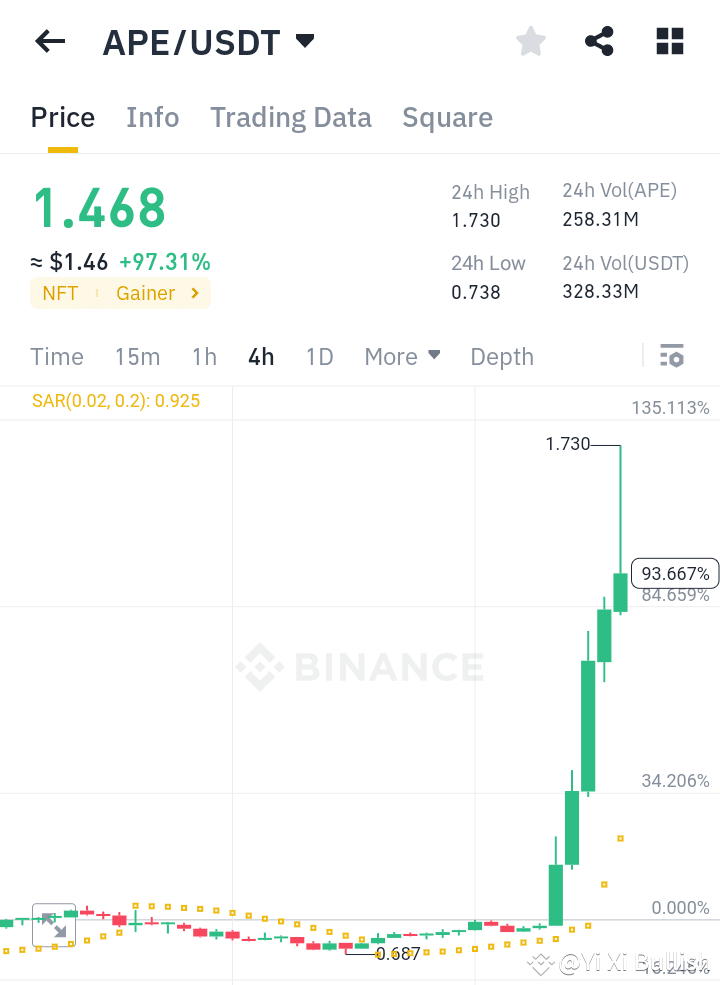Share the APE/USDT chart
The image size is (720, 985).
coord(599,41)
